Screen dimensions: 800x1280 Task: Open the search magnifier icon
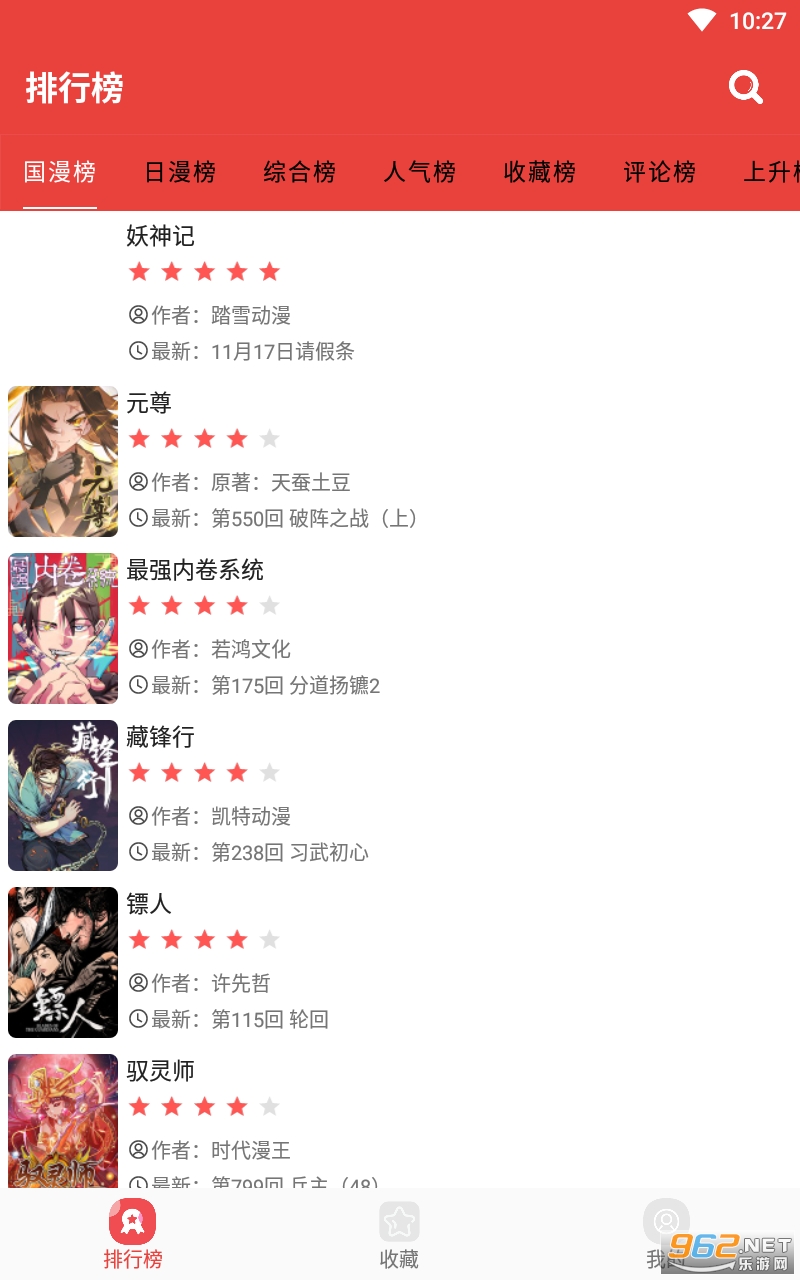pyautogui.click(x=745, y=88)
